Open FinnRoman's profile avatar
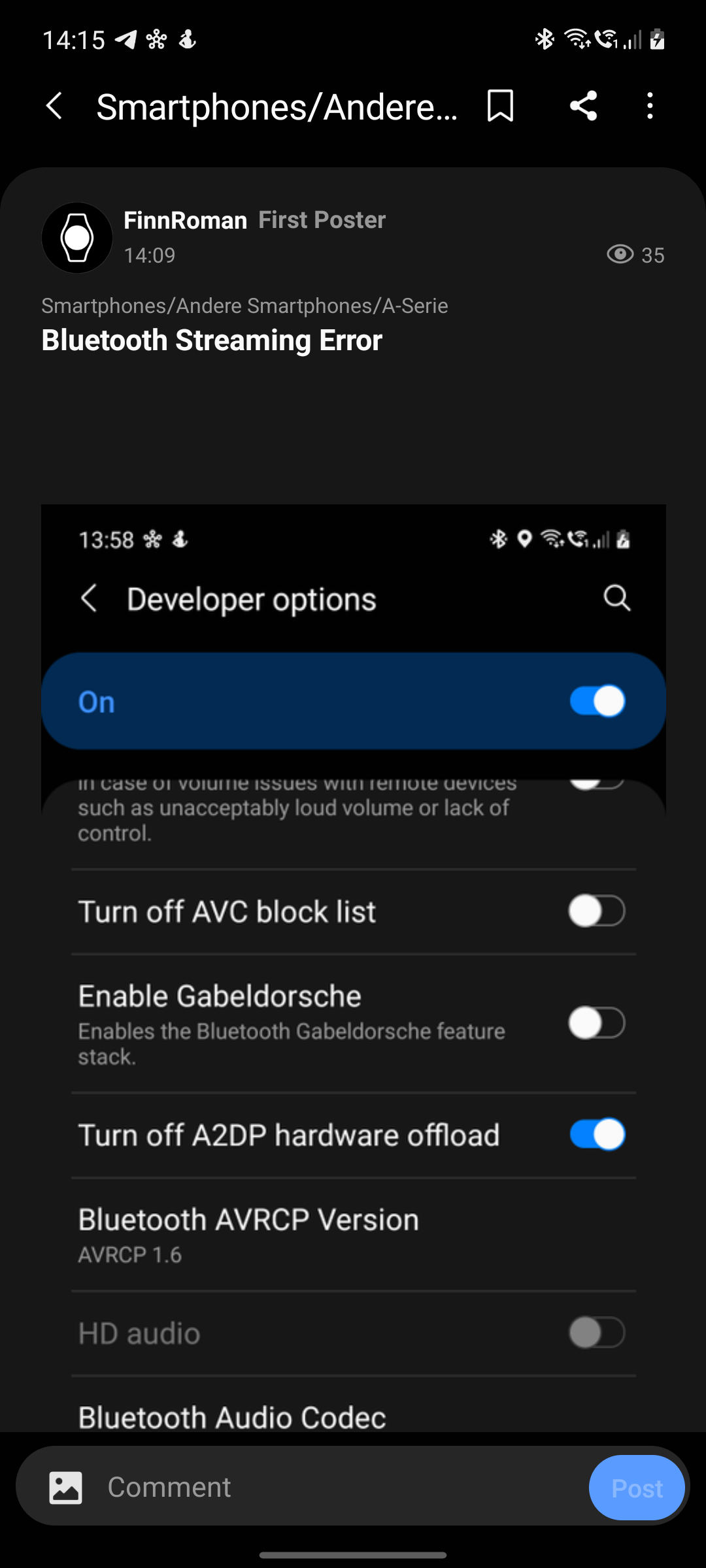This screenshot has width=706, height=1568. [x=77, y=238]
